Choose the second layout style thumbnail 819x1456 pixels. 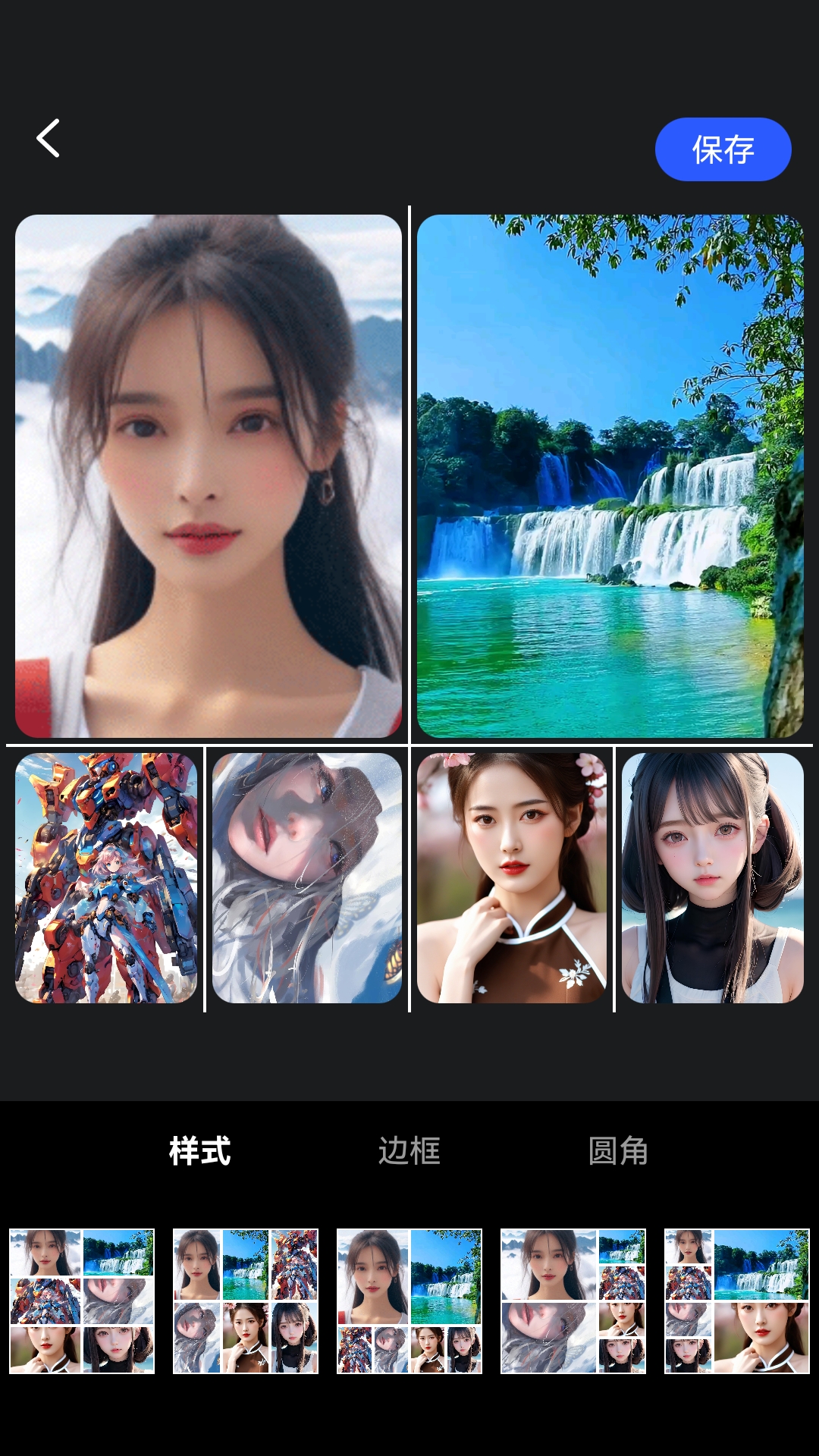[246, 1301]
